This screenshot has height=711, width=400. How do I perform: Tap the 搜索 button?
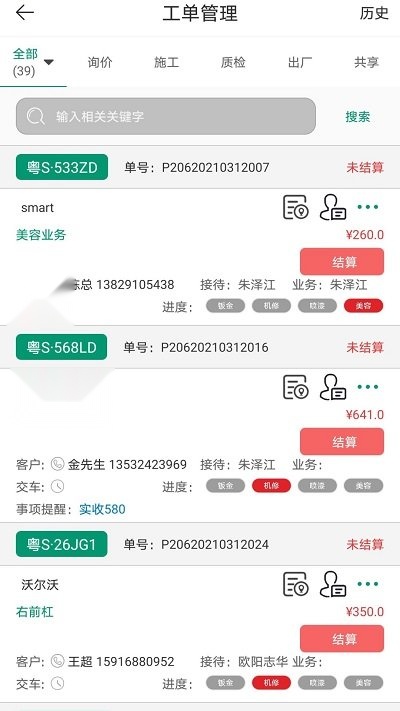(x=358, y=117)
